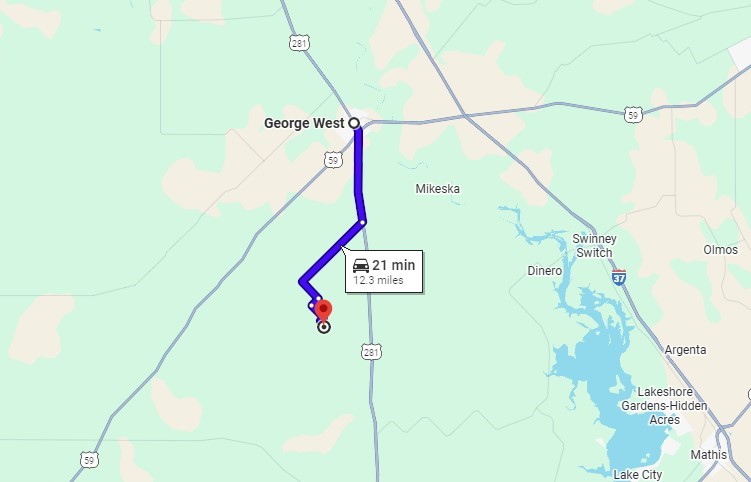Select the red destination pin
751x482 pixels.
323,310
